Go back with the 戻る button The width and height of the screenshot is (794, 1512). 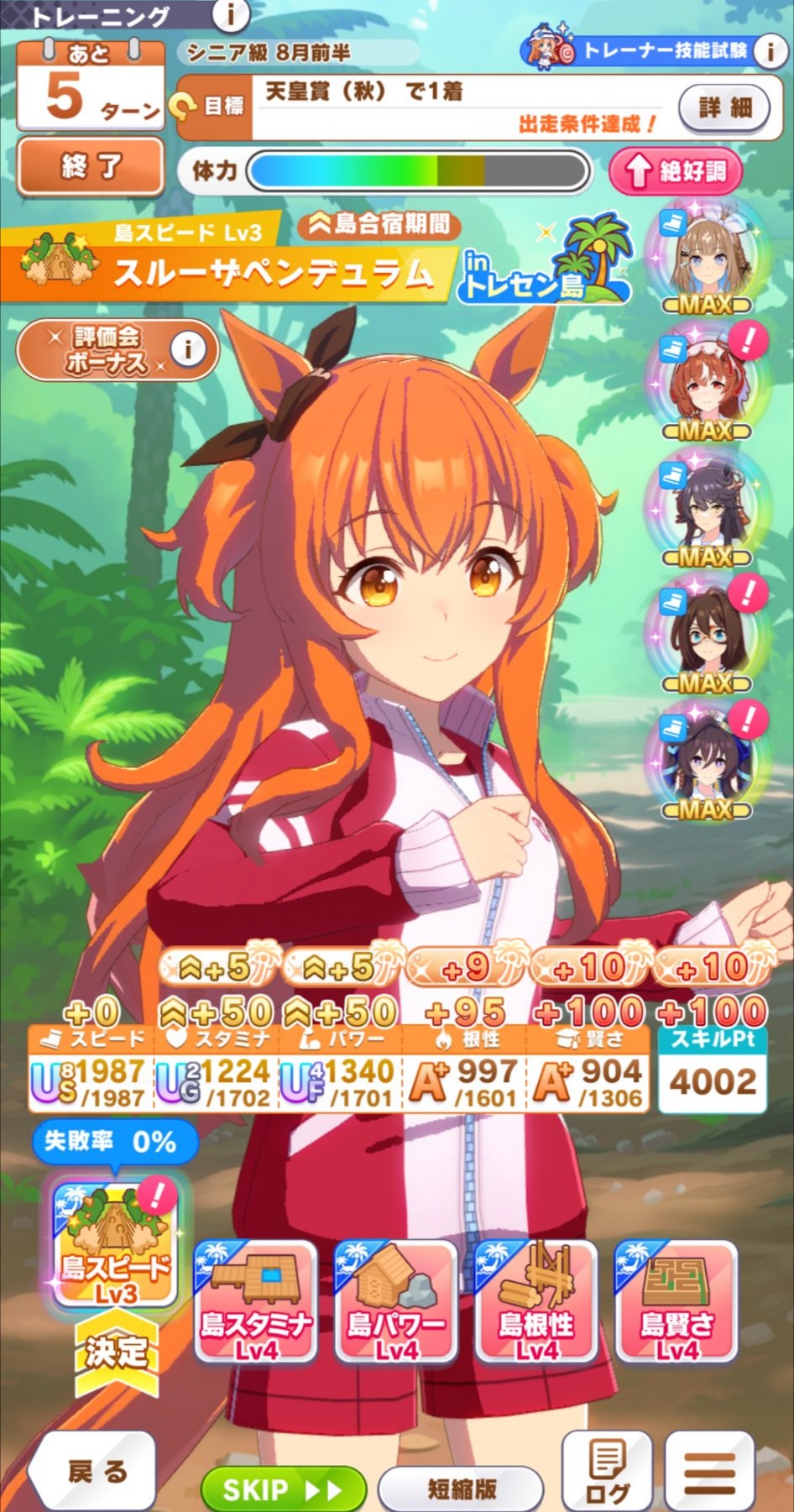(94, 1471)
